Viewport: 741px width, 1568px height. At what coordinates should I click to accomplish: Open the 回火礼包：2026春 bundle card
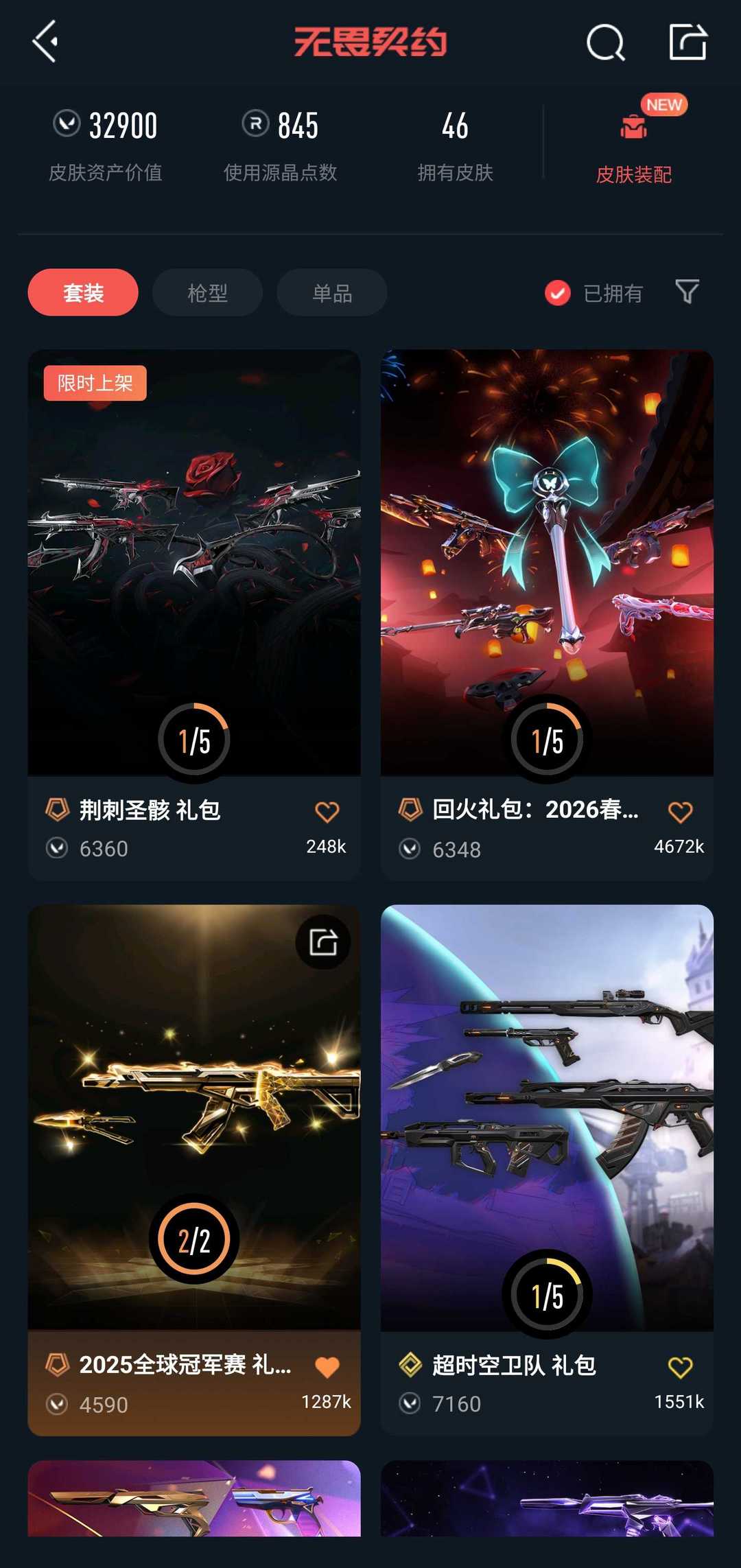(x=547, y=615)
